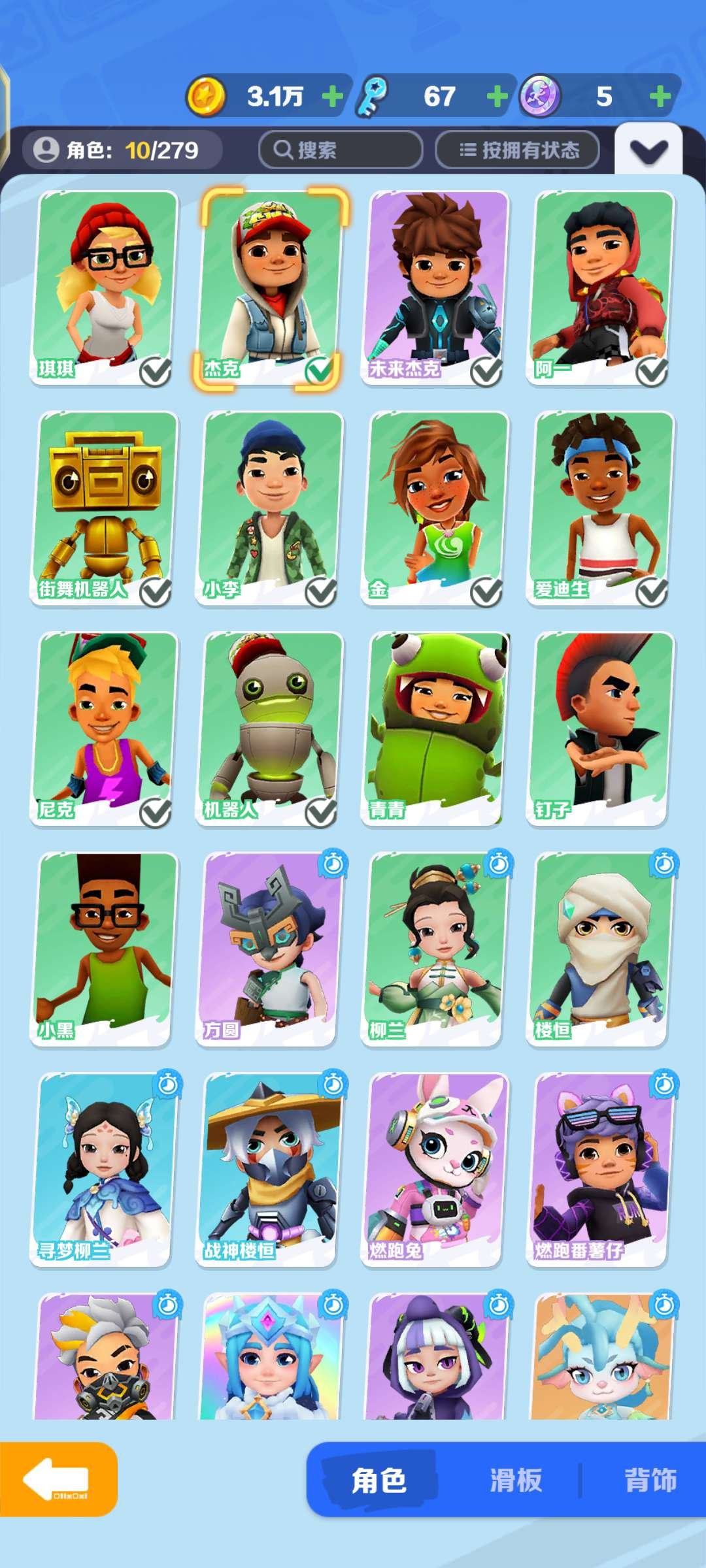Select the 角色 tab

click(379, 1480)
